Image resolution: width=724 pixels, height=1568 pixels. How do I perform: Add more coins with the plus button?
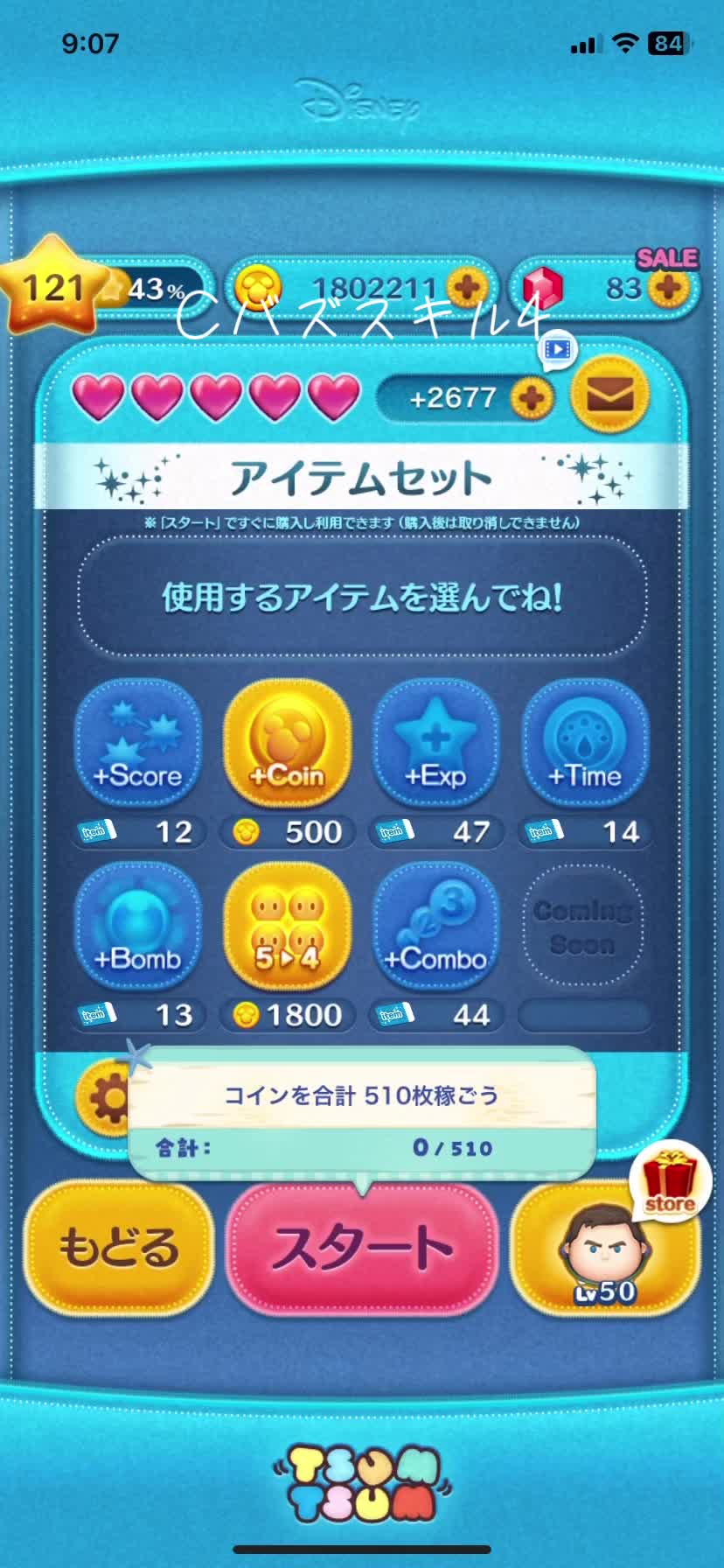(x=467, y=287)
